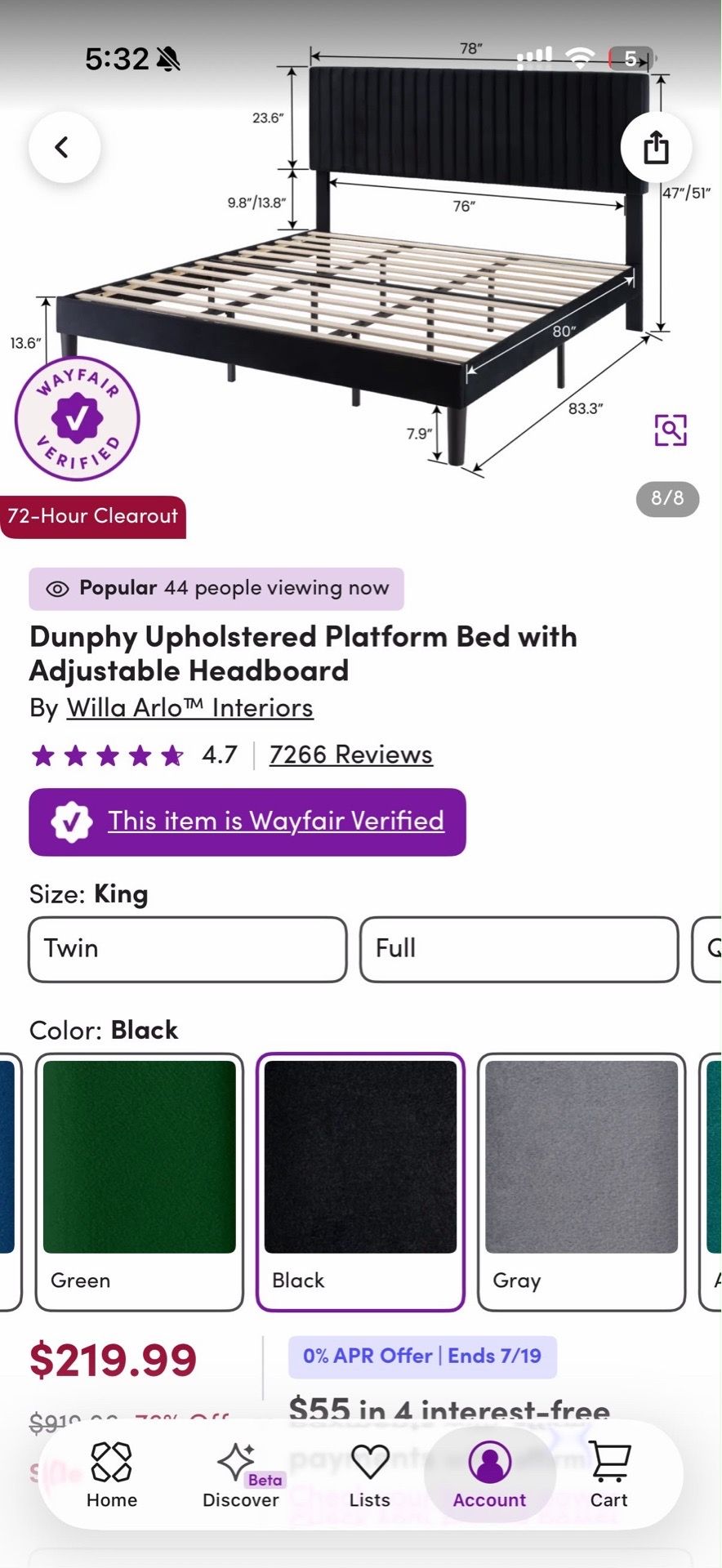
Task: Switch to the Discover tab
Action: 240,1475
